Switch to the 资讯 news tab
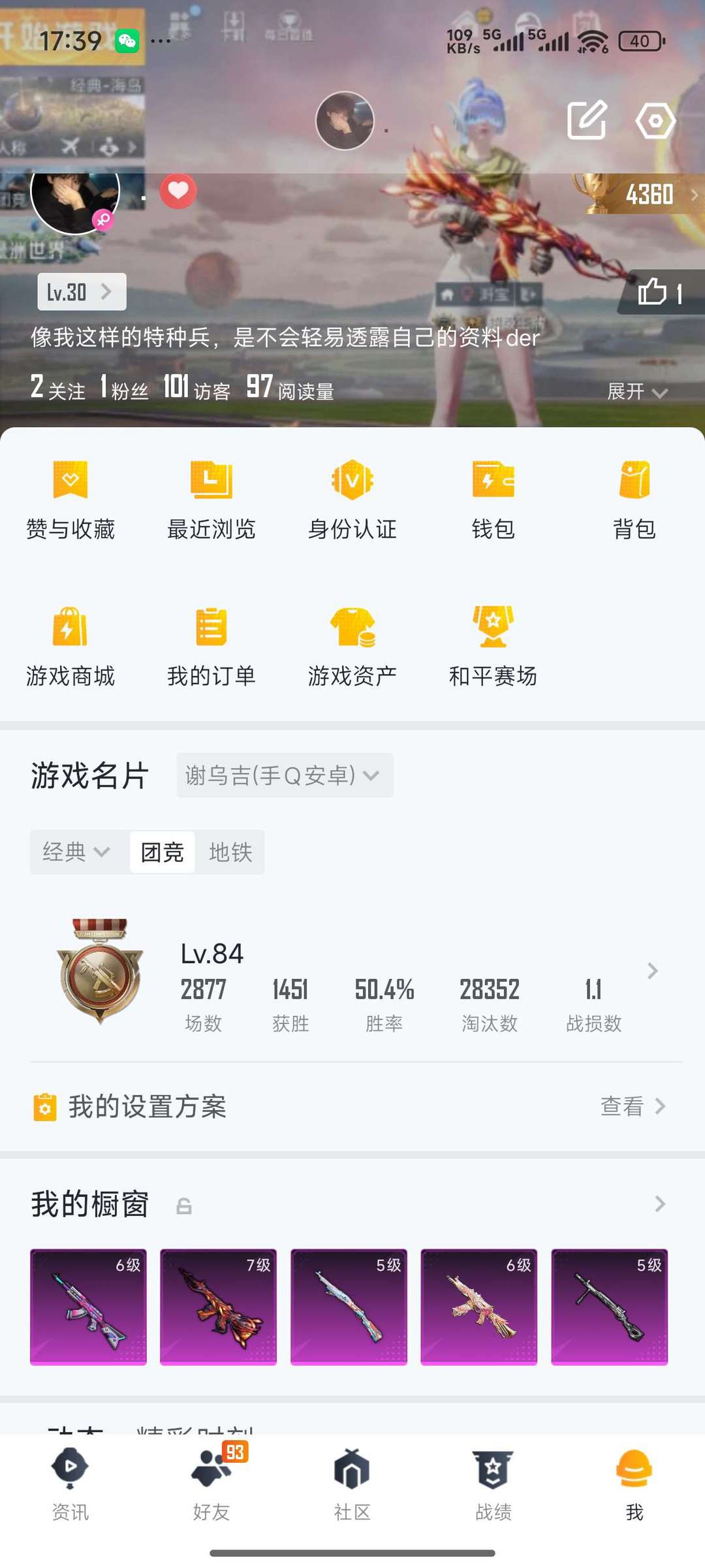The width and height of the screenshot is (705, 1568). [70, 1482]
